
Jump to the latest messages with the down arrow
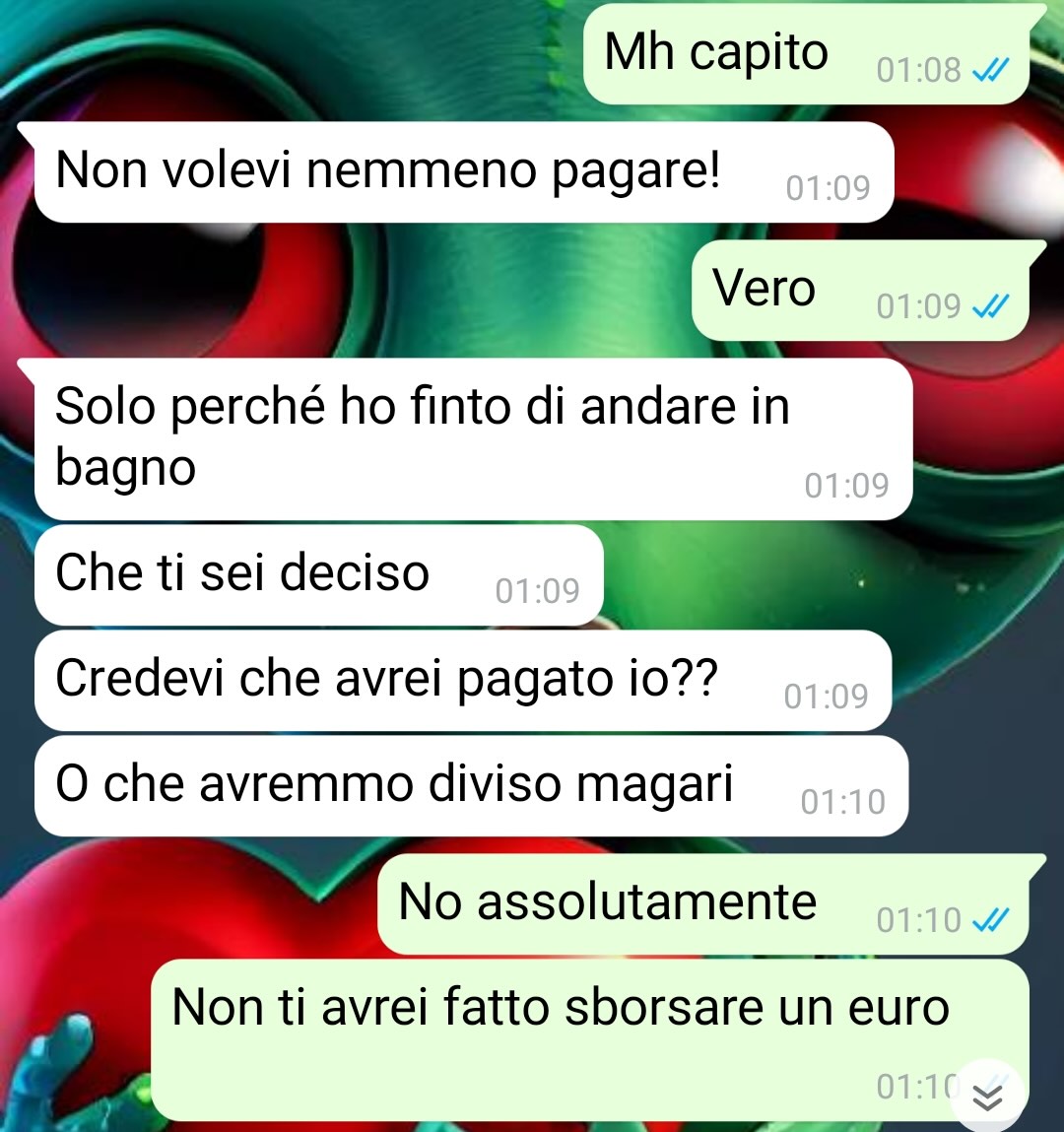(987, 1096)
